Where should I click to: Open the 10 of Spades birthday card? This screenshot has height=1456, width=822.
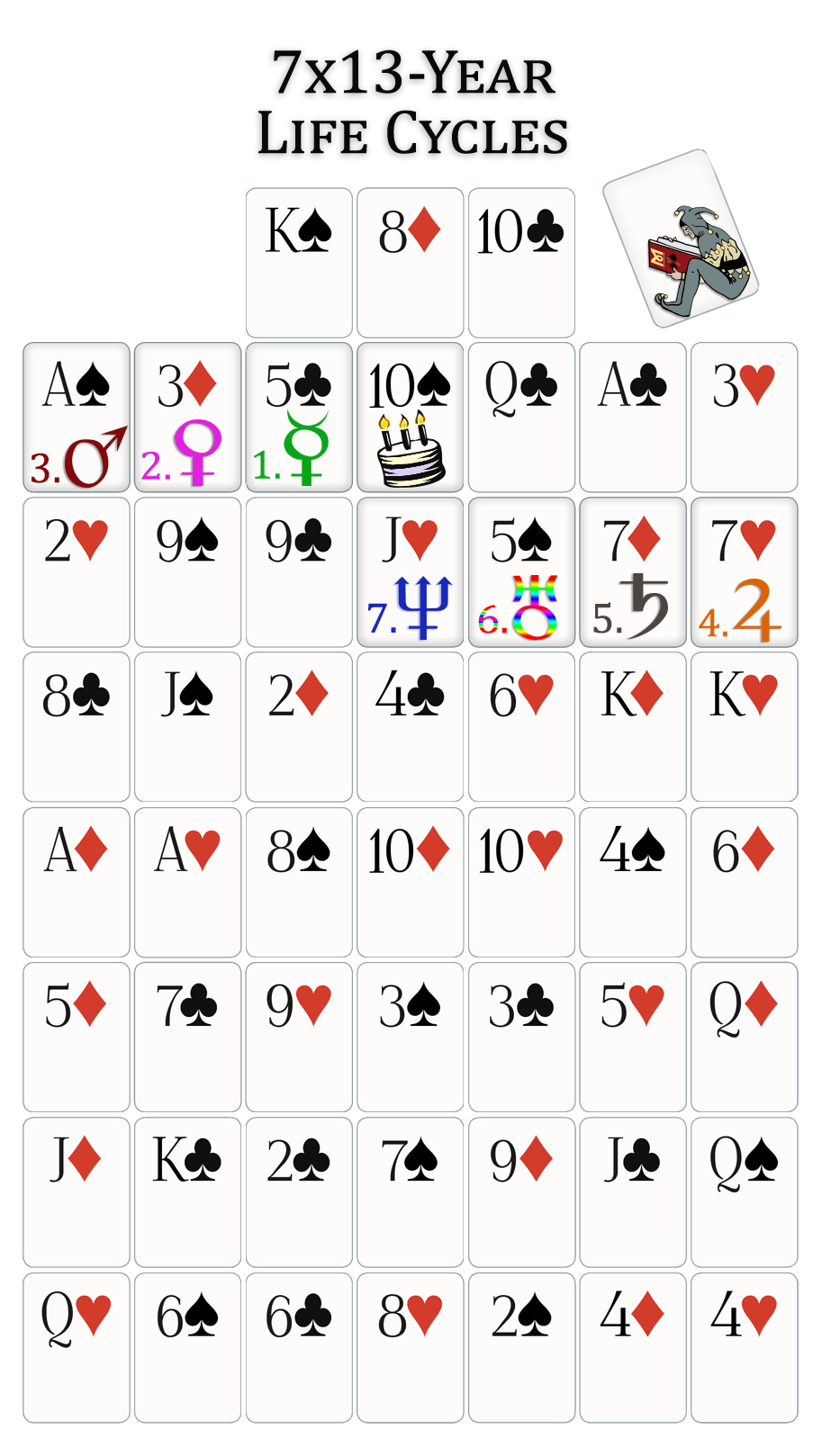[411, 418]
